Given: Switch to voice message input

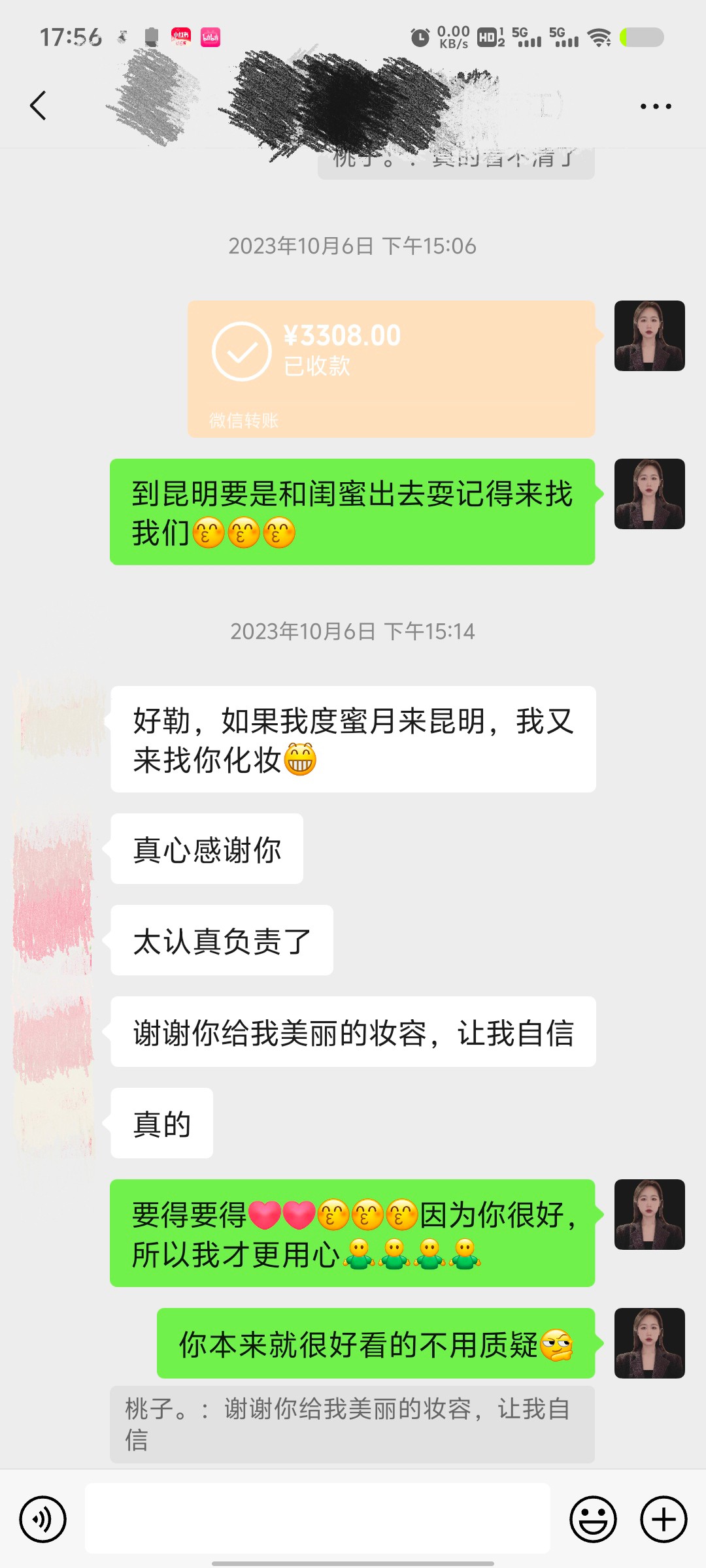Looking at the screenshot, I should tap(43, 1519).
